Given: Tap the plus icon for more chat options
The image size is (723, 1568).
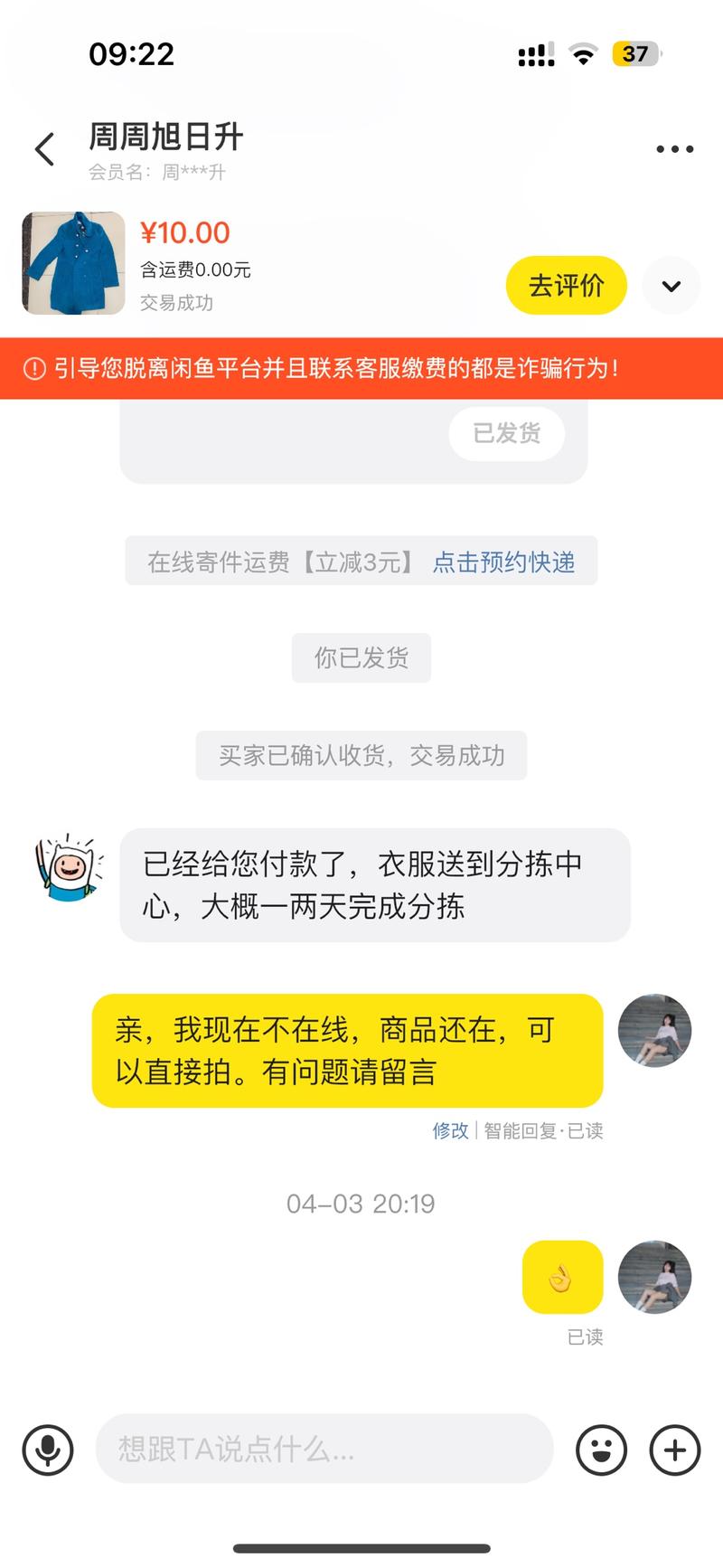Looking at the screenshot, I should 673,1450.
